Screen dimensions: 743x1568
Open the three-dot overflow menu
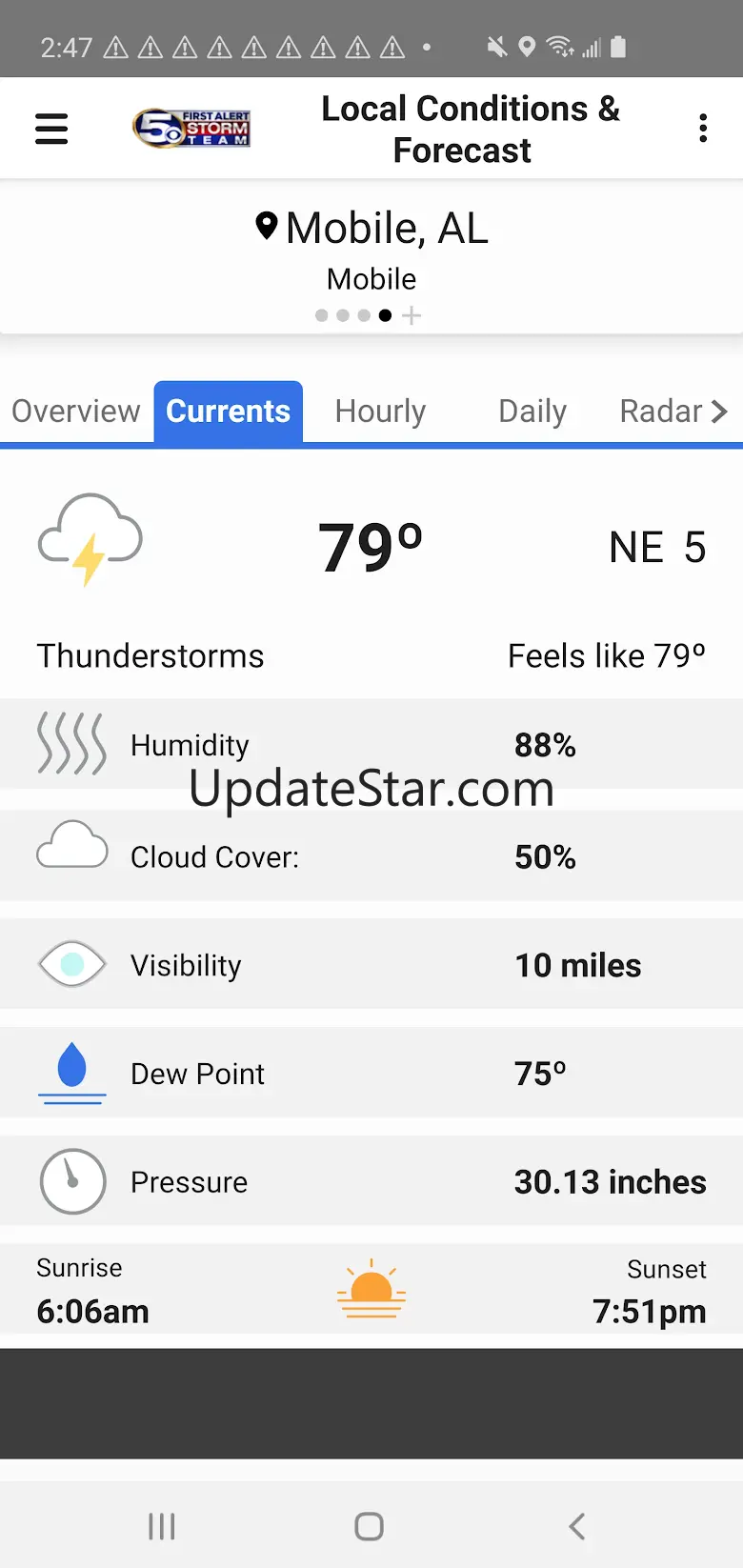coord(703,129)
